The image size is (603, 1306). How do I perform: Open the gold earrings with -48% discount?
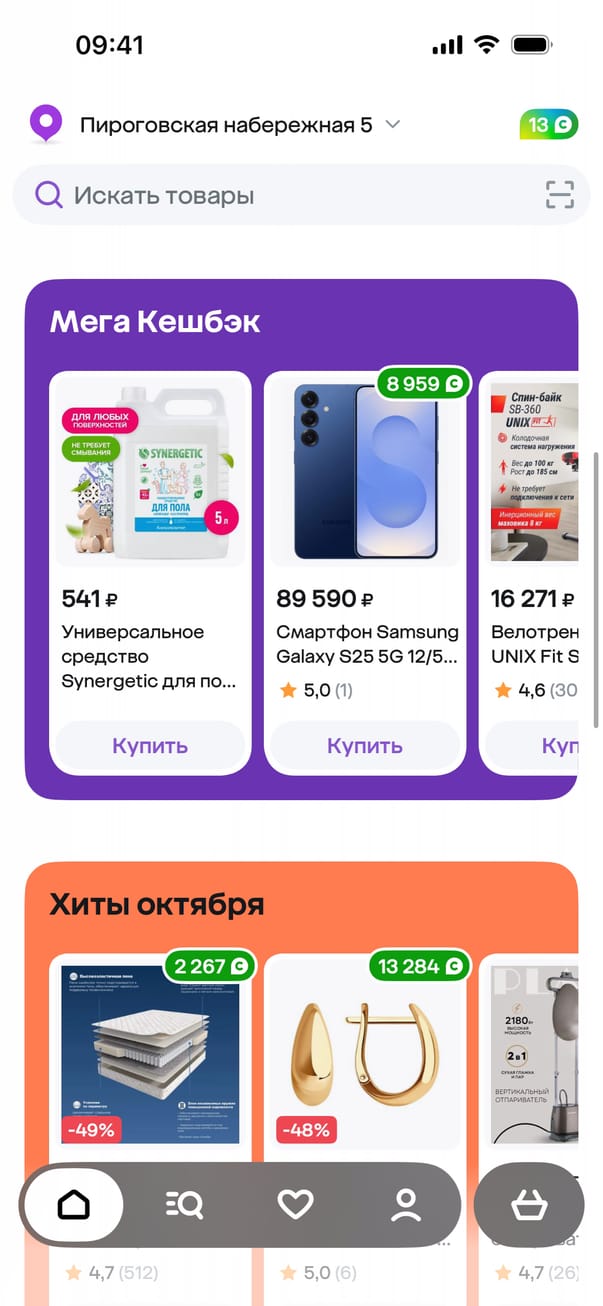[x=365, y=1055]
